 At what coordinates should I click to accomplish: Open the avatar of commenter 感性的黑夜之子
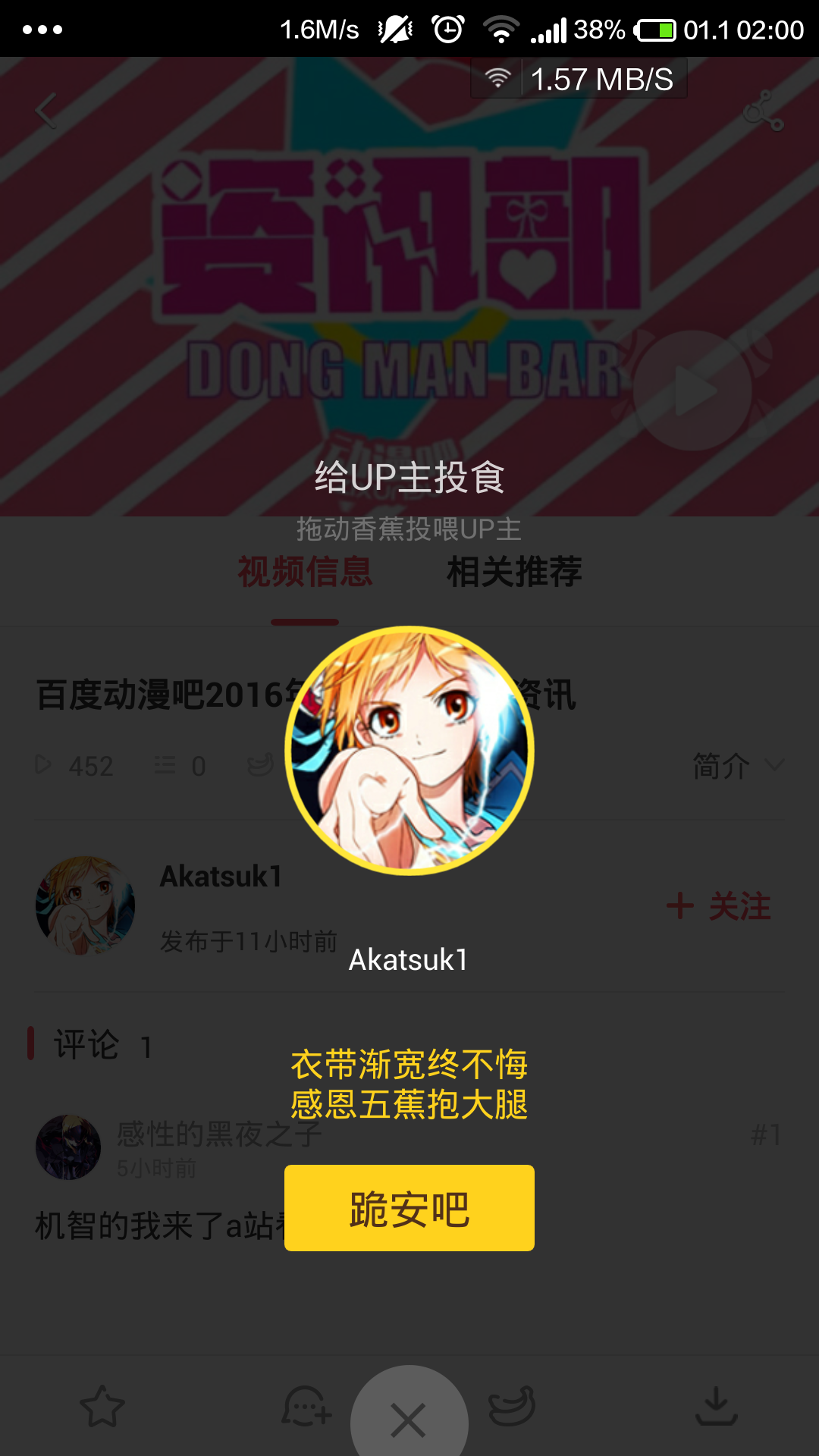[68, 1147]
